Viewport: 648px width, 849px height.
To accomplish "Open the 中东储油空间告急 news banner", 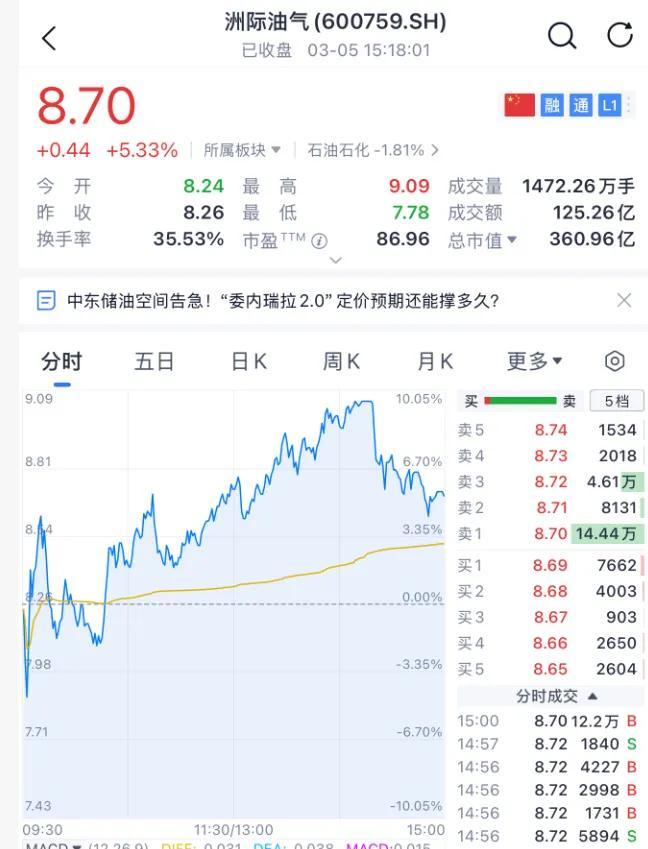I will point(282,300).
